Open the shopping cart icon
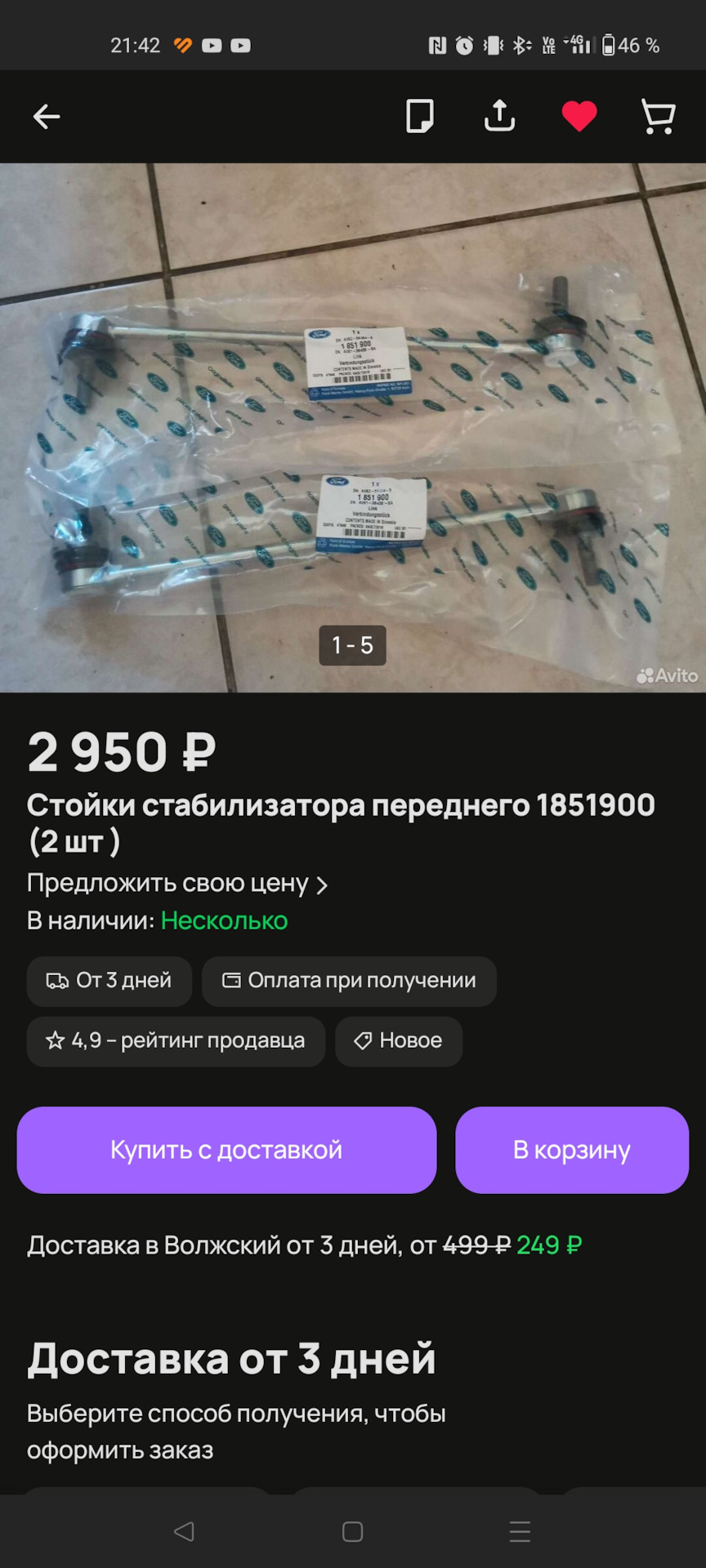This screenshot has height=1568, width=706. pyautogui.click(x=658, y=116)
